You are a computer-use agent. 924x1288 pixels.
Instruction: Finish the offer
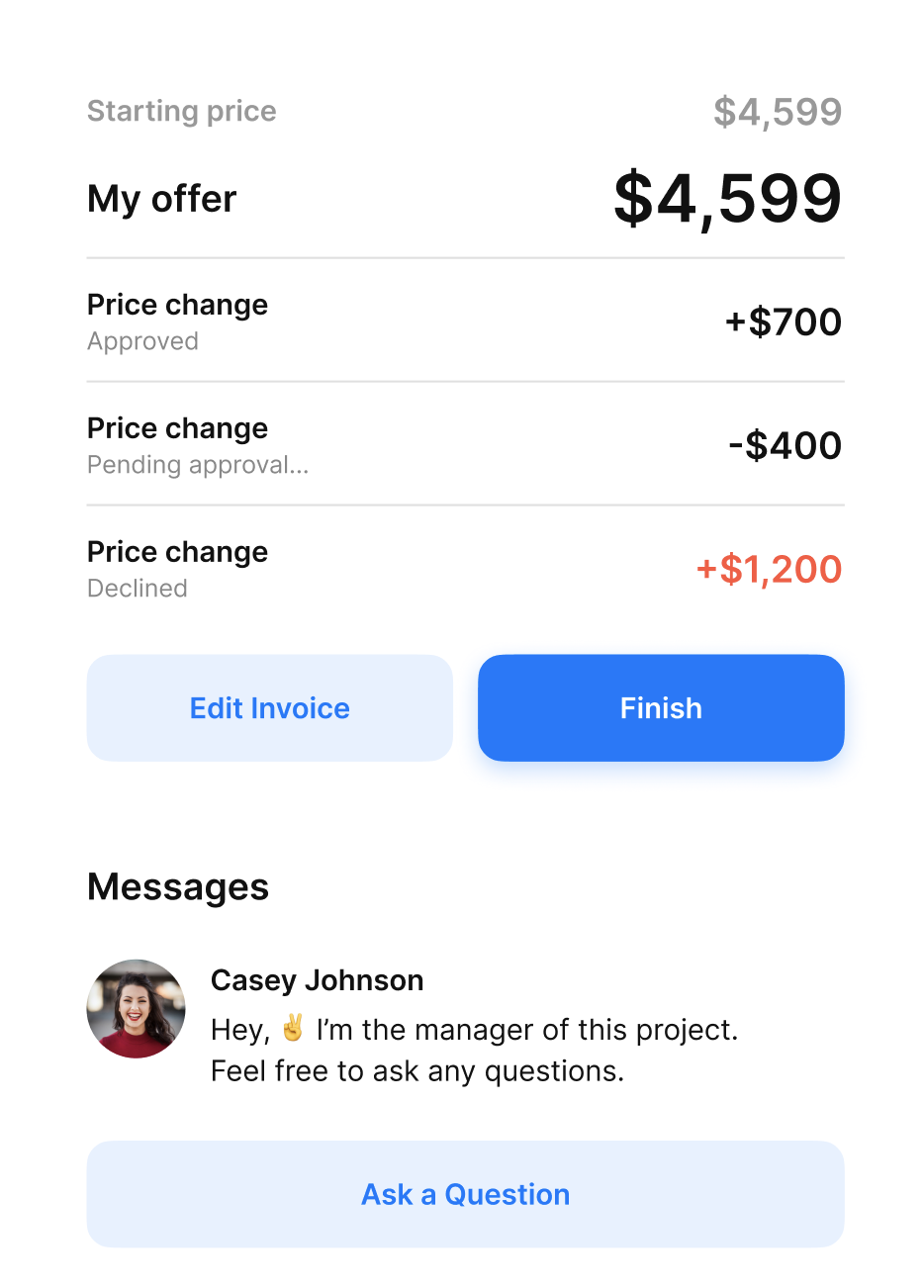(661, 708)
